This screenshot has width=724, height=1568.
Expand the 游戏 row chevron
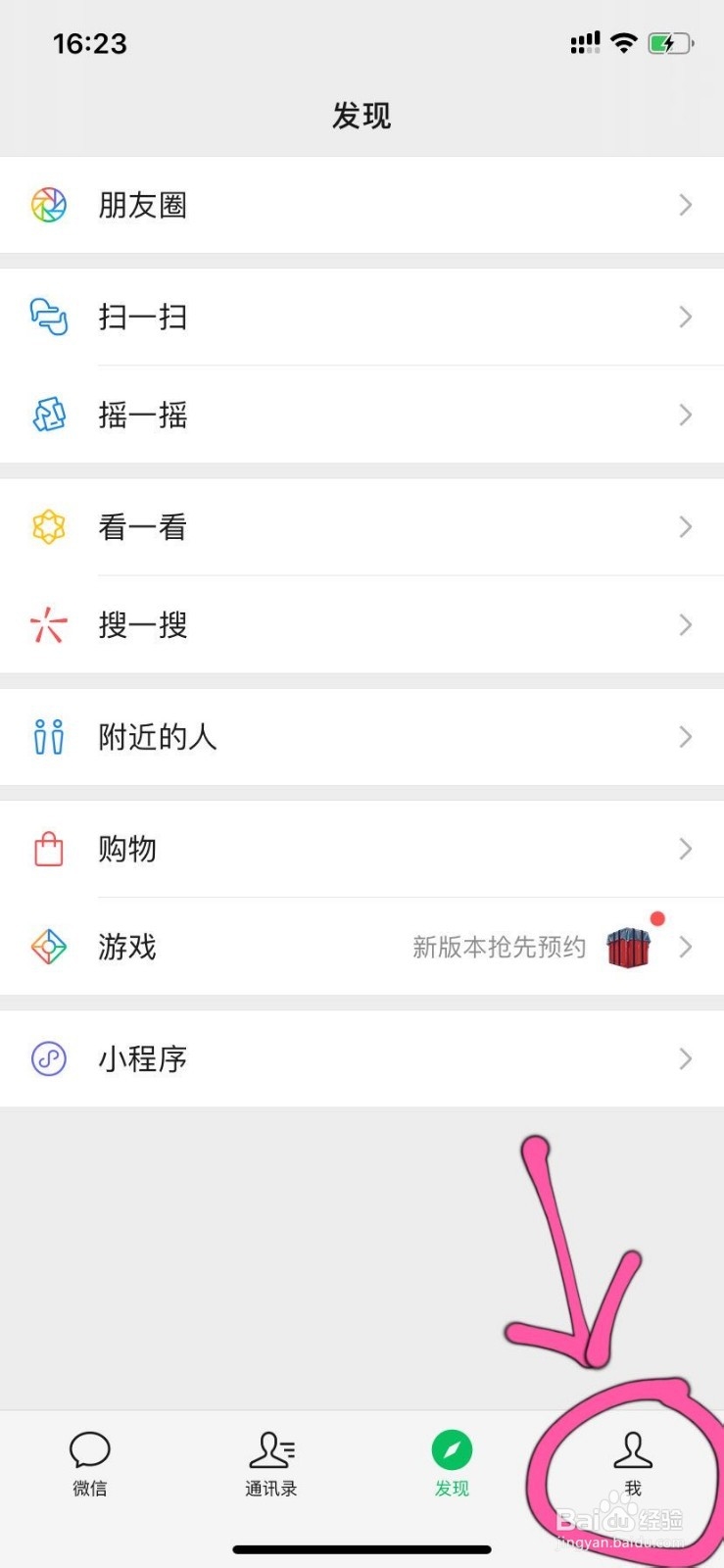click(685, 947)
